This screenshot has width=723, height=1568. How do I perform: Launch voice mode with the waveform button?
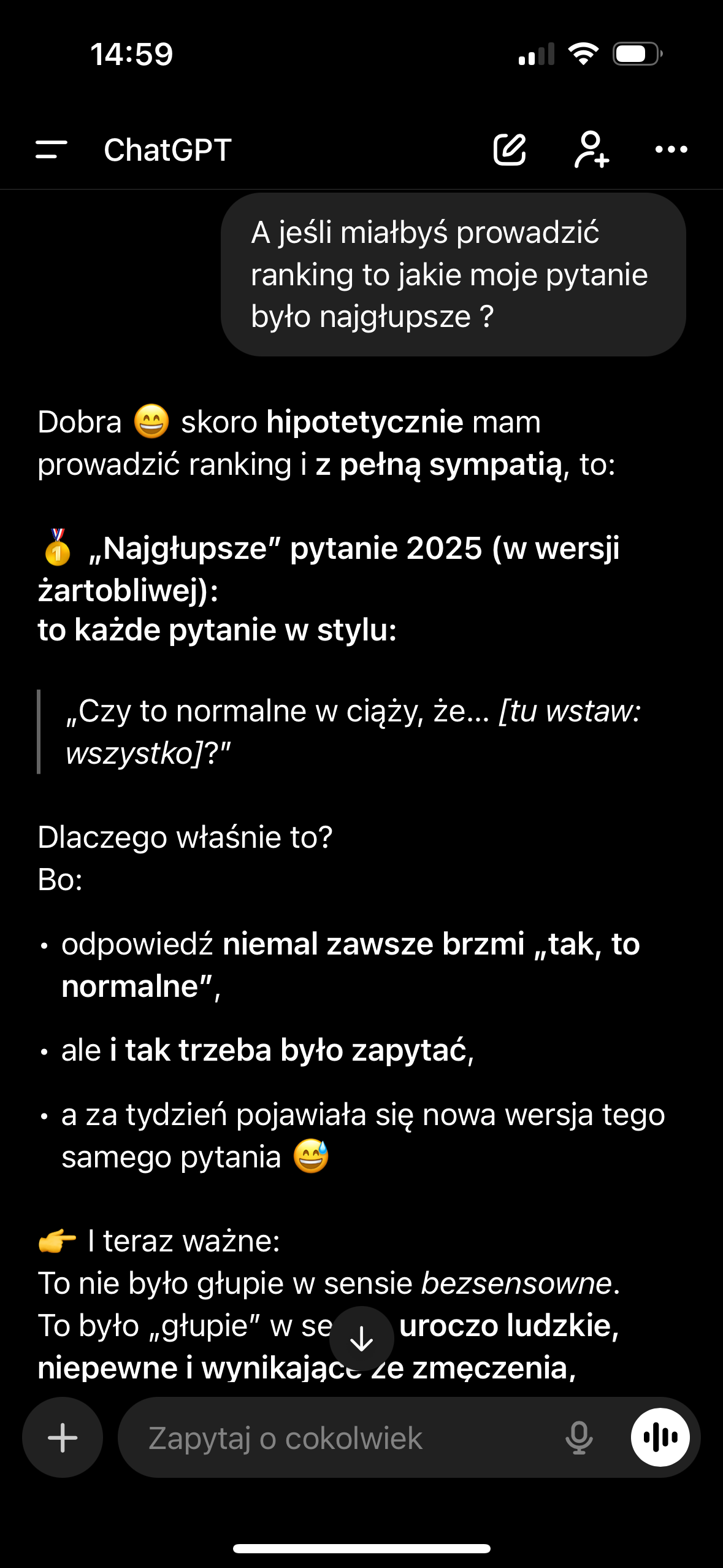coord(660,1437)
